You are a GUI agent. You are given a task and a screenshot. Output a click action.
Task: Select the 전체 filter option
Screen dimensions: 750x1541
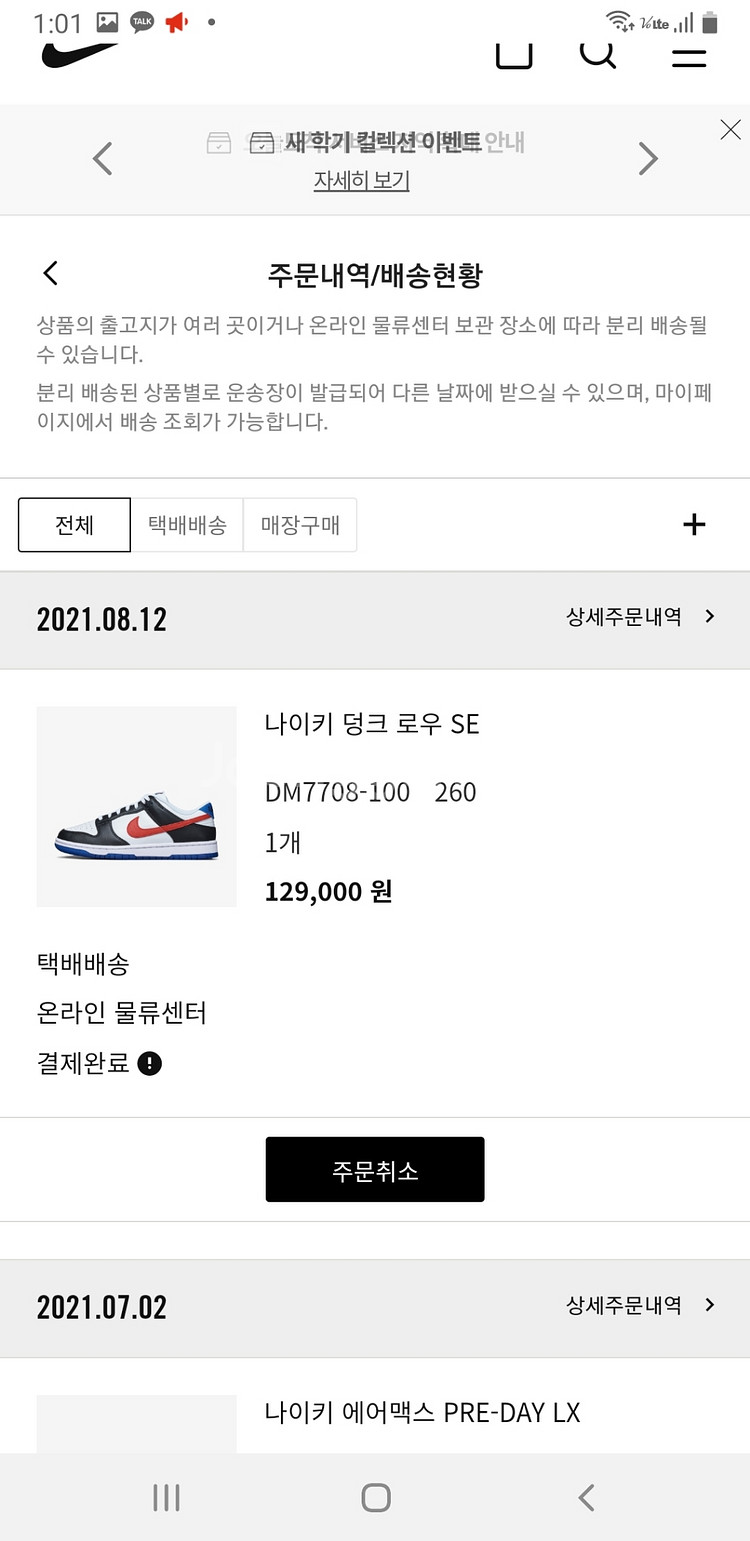(x=74, y=524)
